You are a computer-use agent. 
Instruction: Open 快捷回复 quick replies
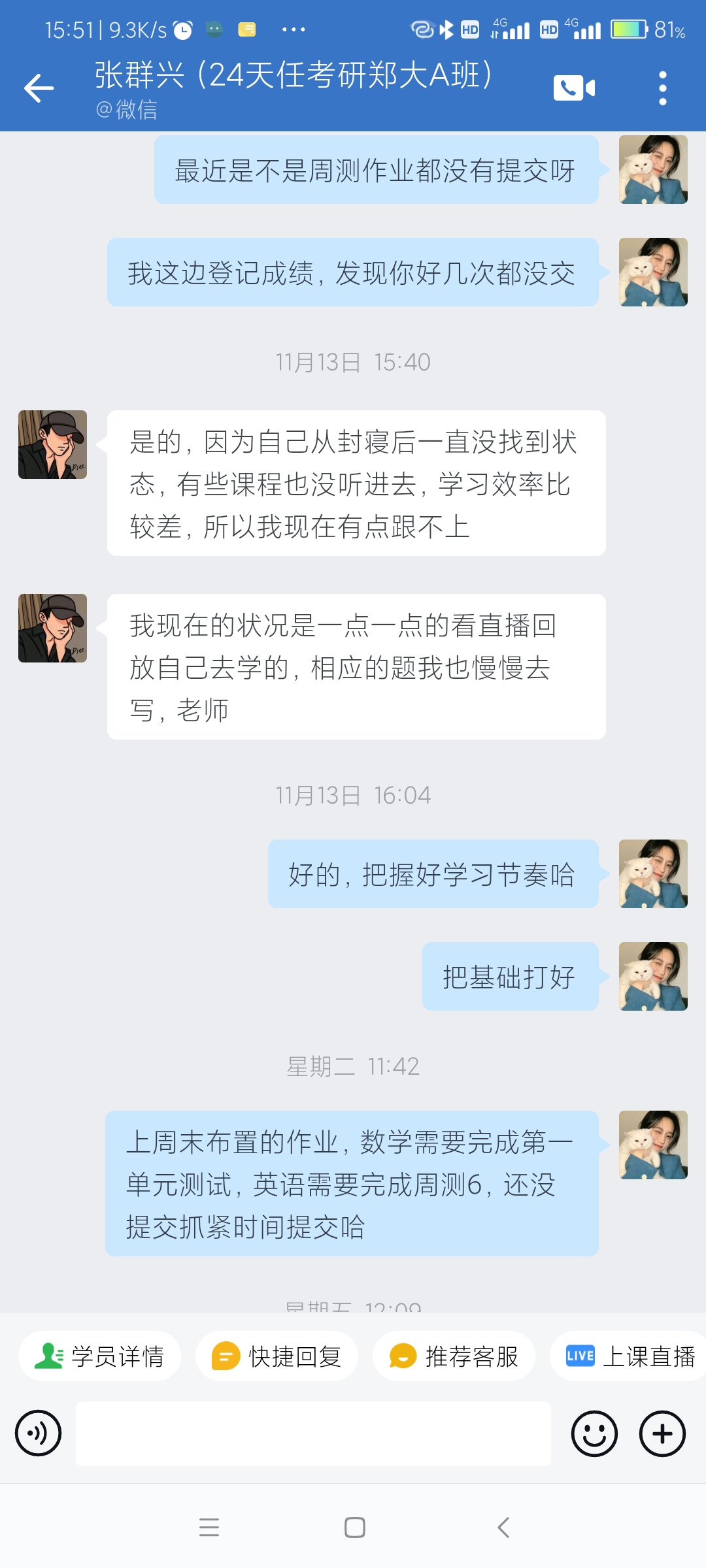[277, 1356]
